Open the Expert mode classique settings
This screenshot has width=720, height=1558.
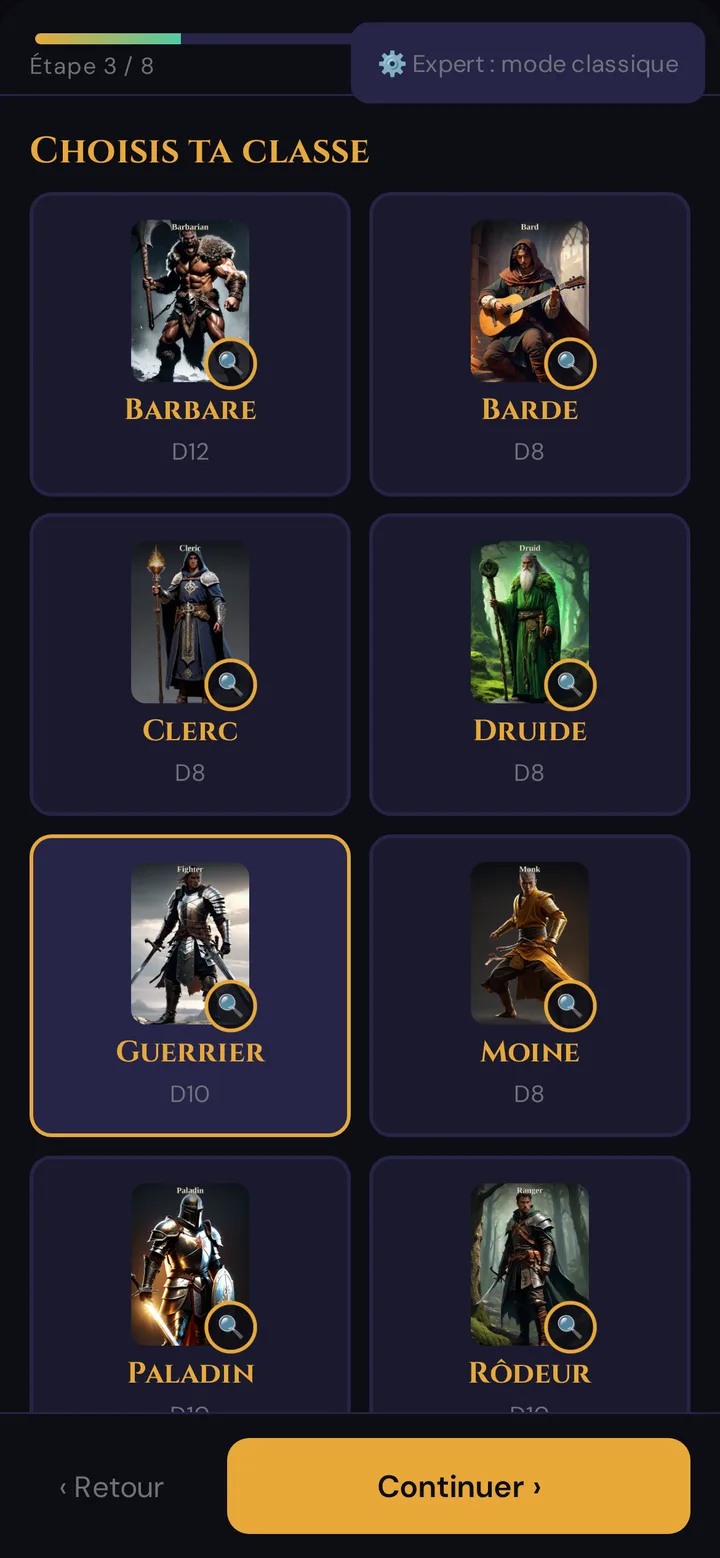click(x=528, y=63)
